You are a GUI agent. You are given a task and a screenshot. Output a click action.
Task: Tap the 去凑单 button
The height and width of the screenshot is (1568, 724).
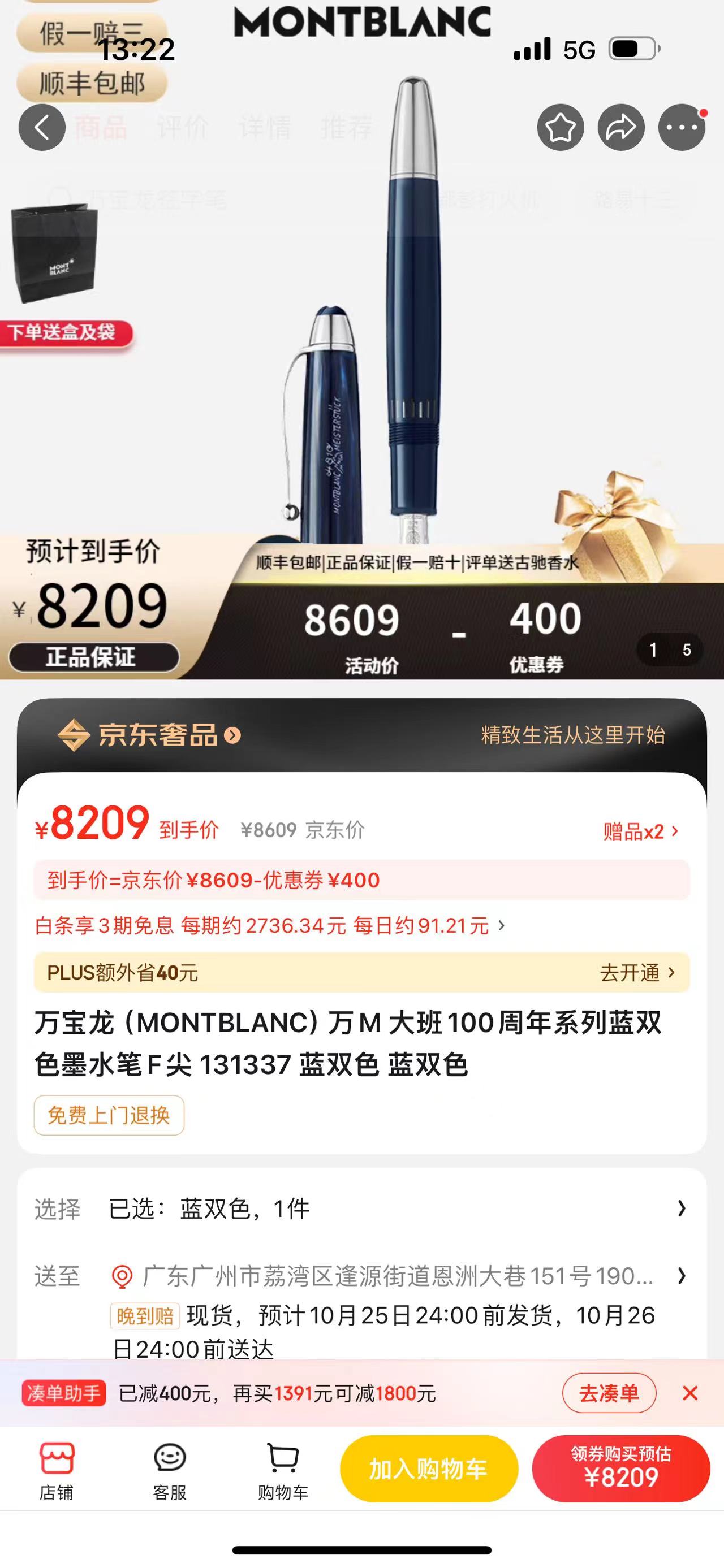(x=608, y=1393)
